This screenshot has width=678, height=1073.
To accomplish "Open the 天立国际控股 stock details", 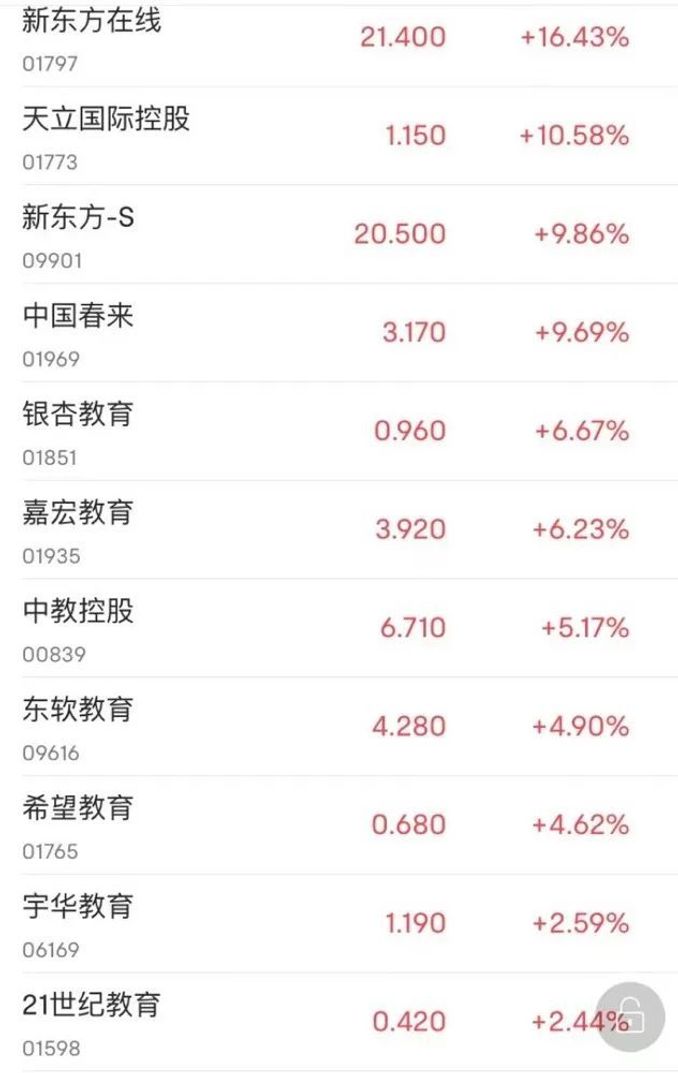I will point(106,119).
